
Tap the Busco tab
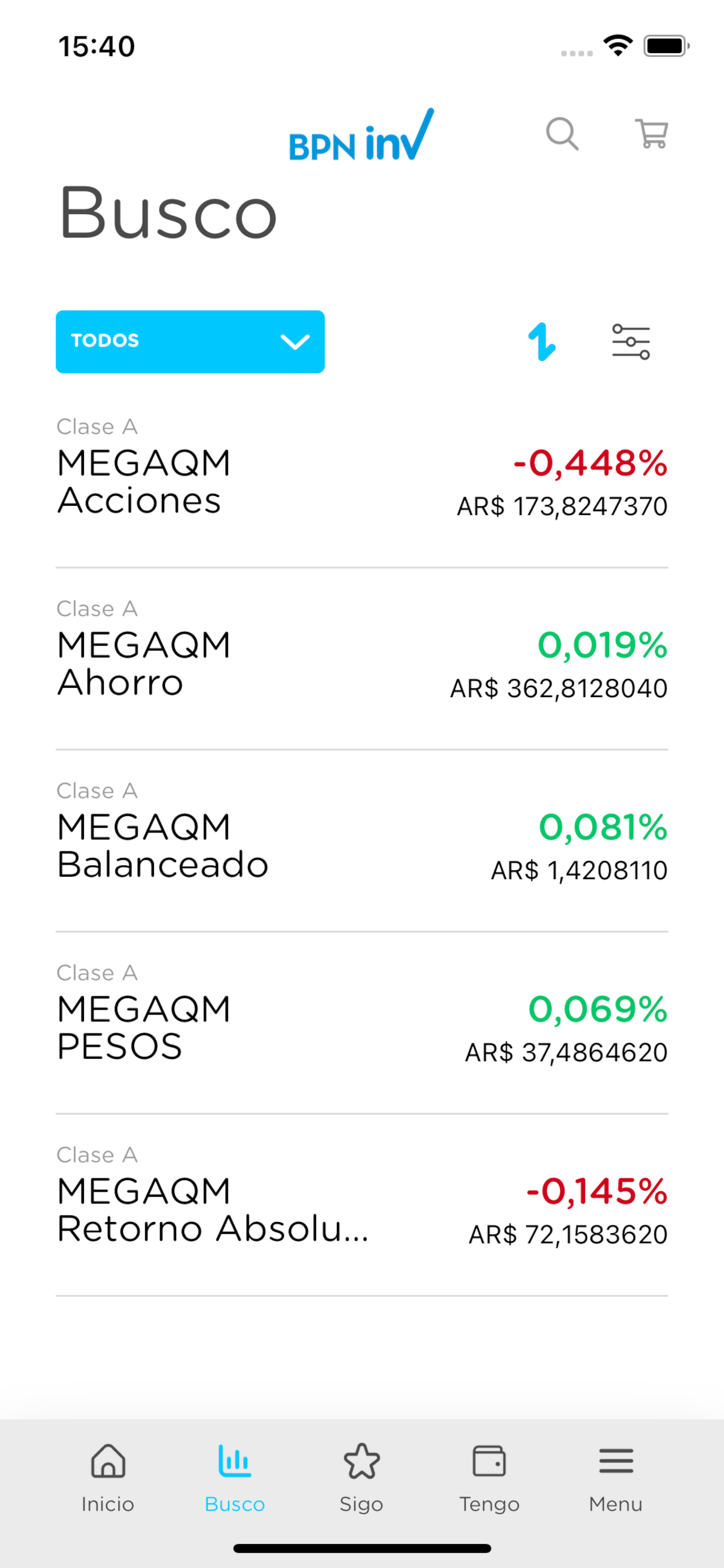coord(235,1478)
